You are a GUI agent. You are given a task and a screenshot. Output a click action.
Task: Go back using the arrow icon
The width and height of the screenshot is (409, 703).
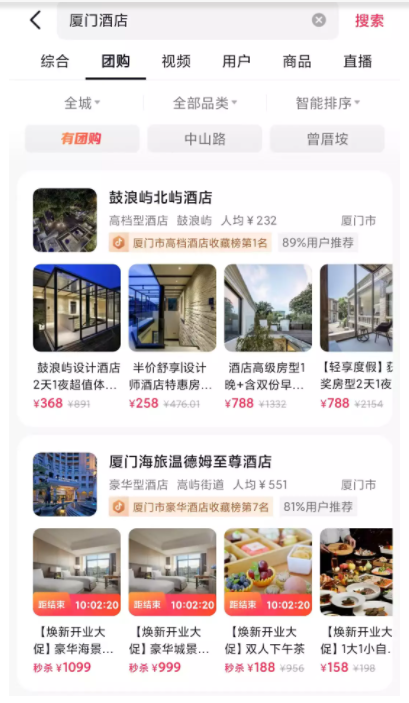point(36,20)
